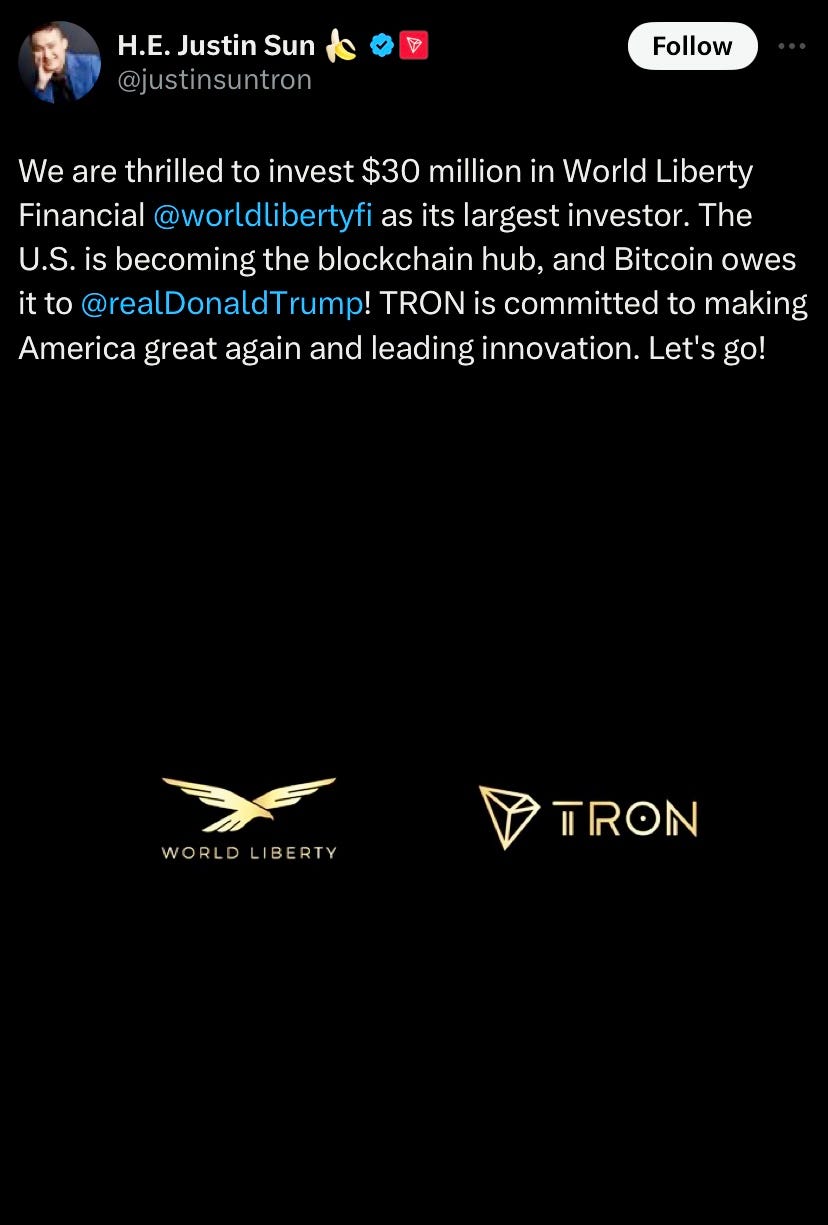
Task: Open Justin Sun's profile picture
Action: pos(59,62)
